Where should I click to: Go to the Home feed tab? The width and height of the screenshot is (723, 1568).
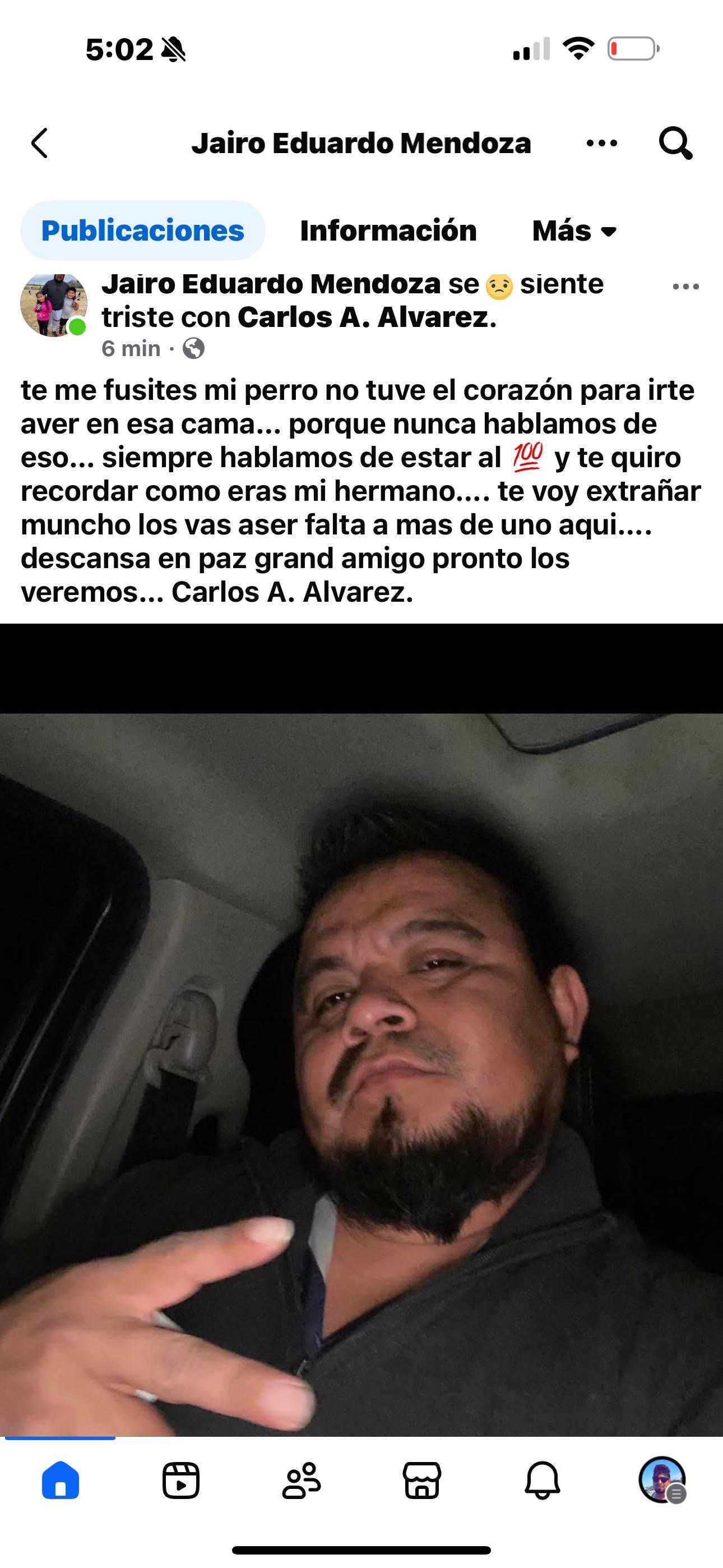[61, 1481]
